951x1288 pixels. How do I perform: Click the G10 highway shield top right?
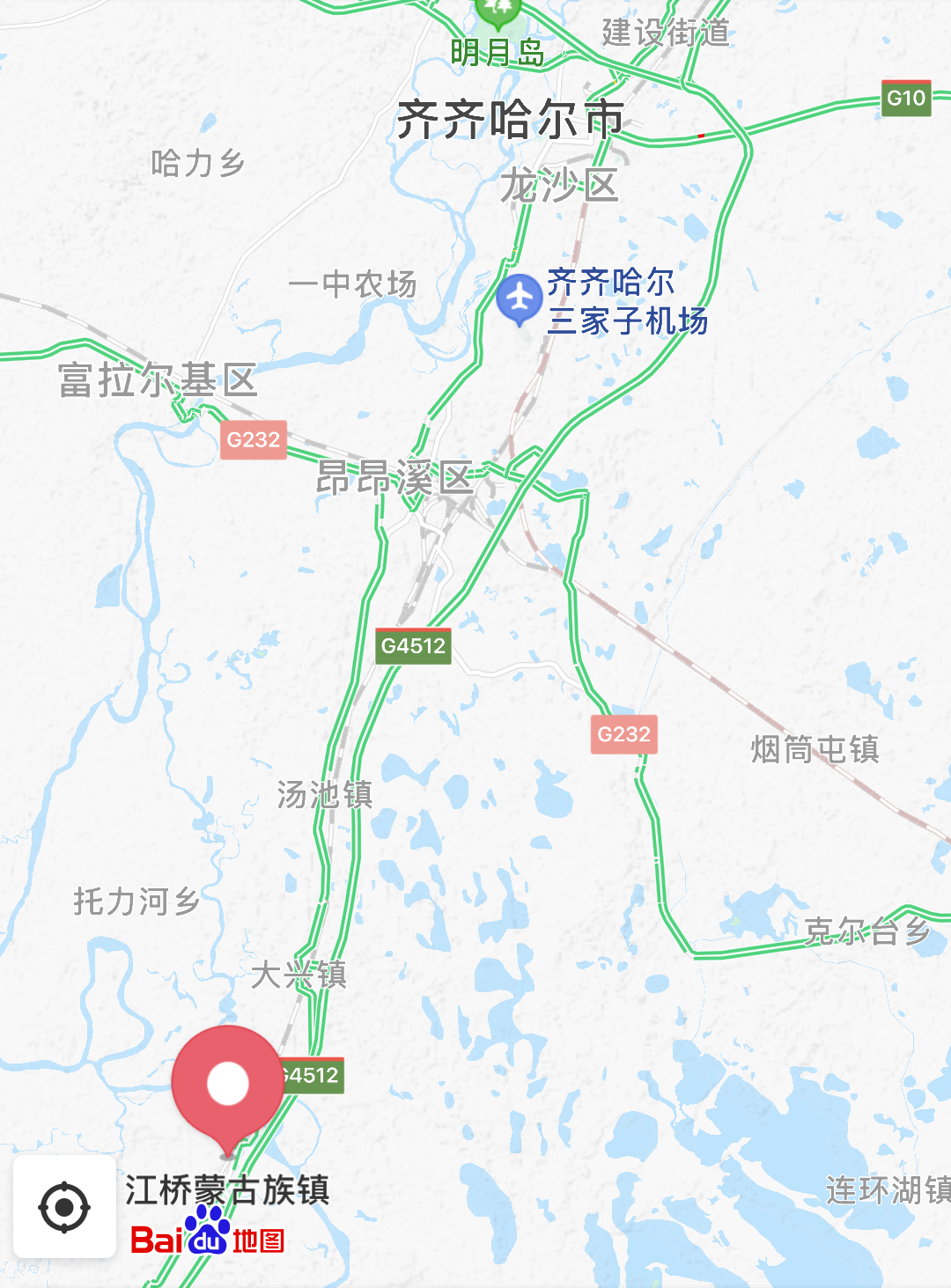(x=904, y=97)
